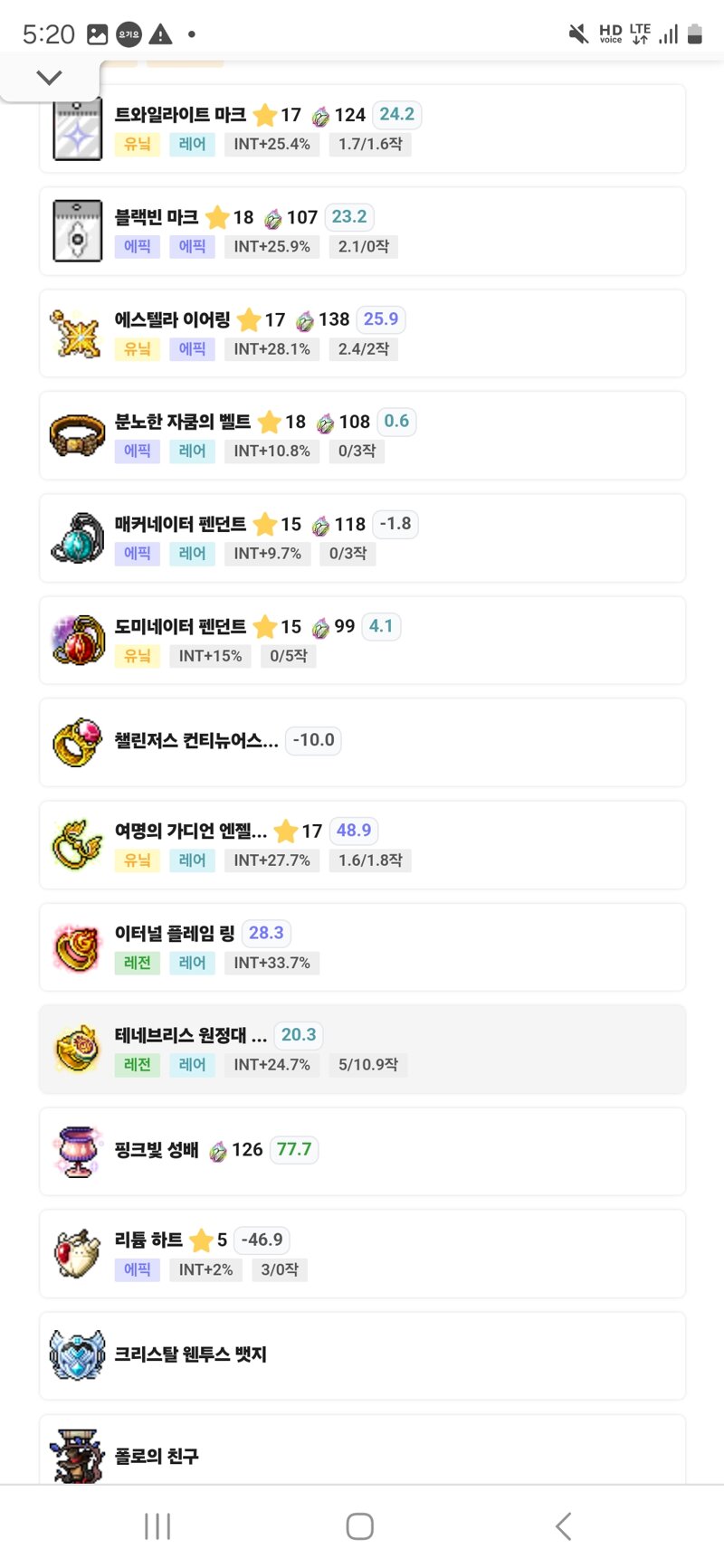Open the 리튬 하트 item card
The image size is (724, 1568).
click(x=362, y=1253)
